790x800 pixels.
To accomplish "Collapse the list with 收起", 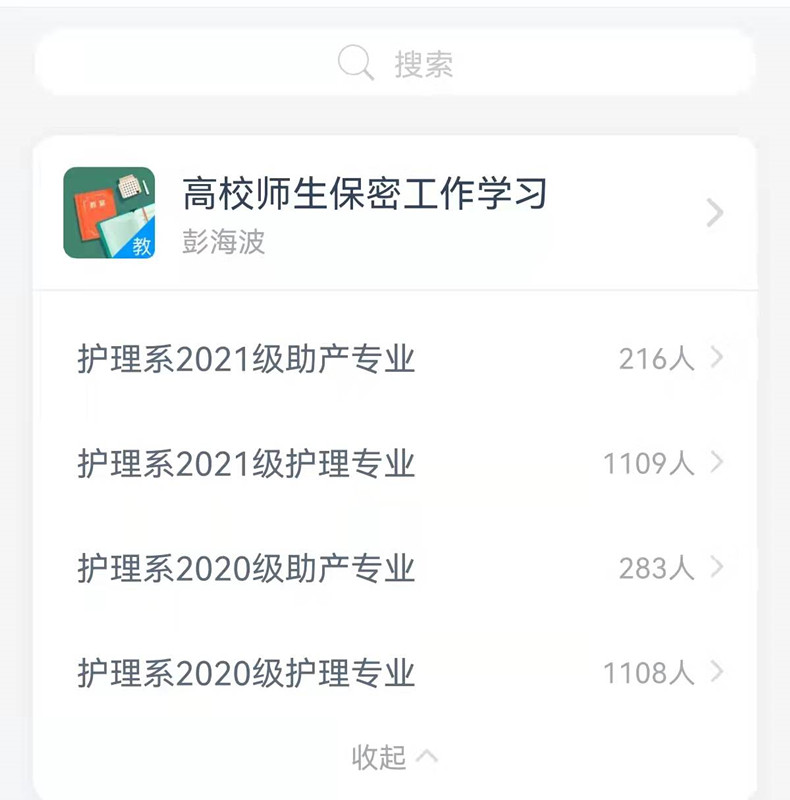I will coord(394,757).
